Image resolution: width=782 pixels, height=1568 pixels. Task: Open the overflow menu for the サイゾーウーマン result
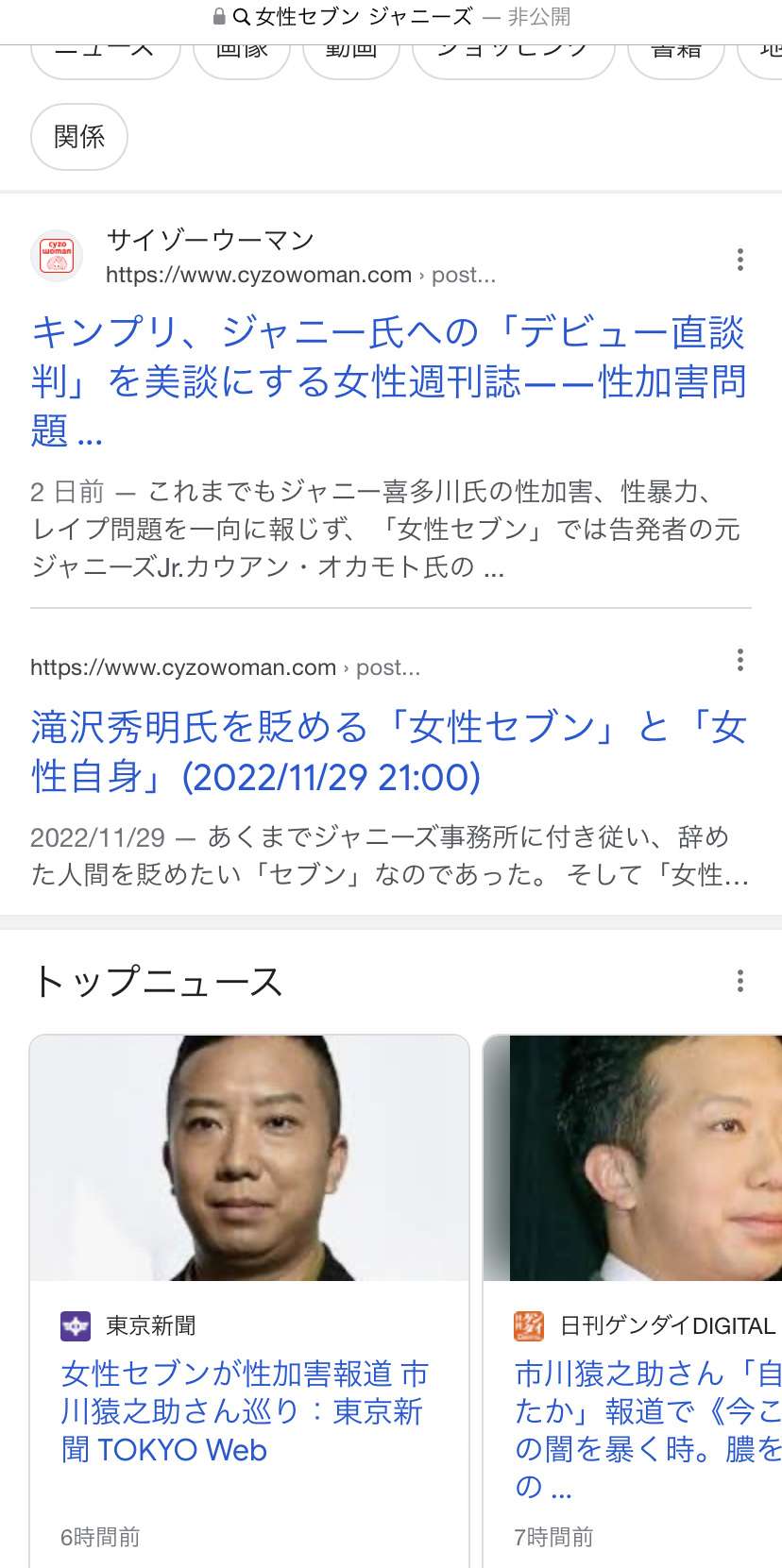point(739,259)
